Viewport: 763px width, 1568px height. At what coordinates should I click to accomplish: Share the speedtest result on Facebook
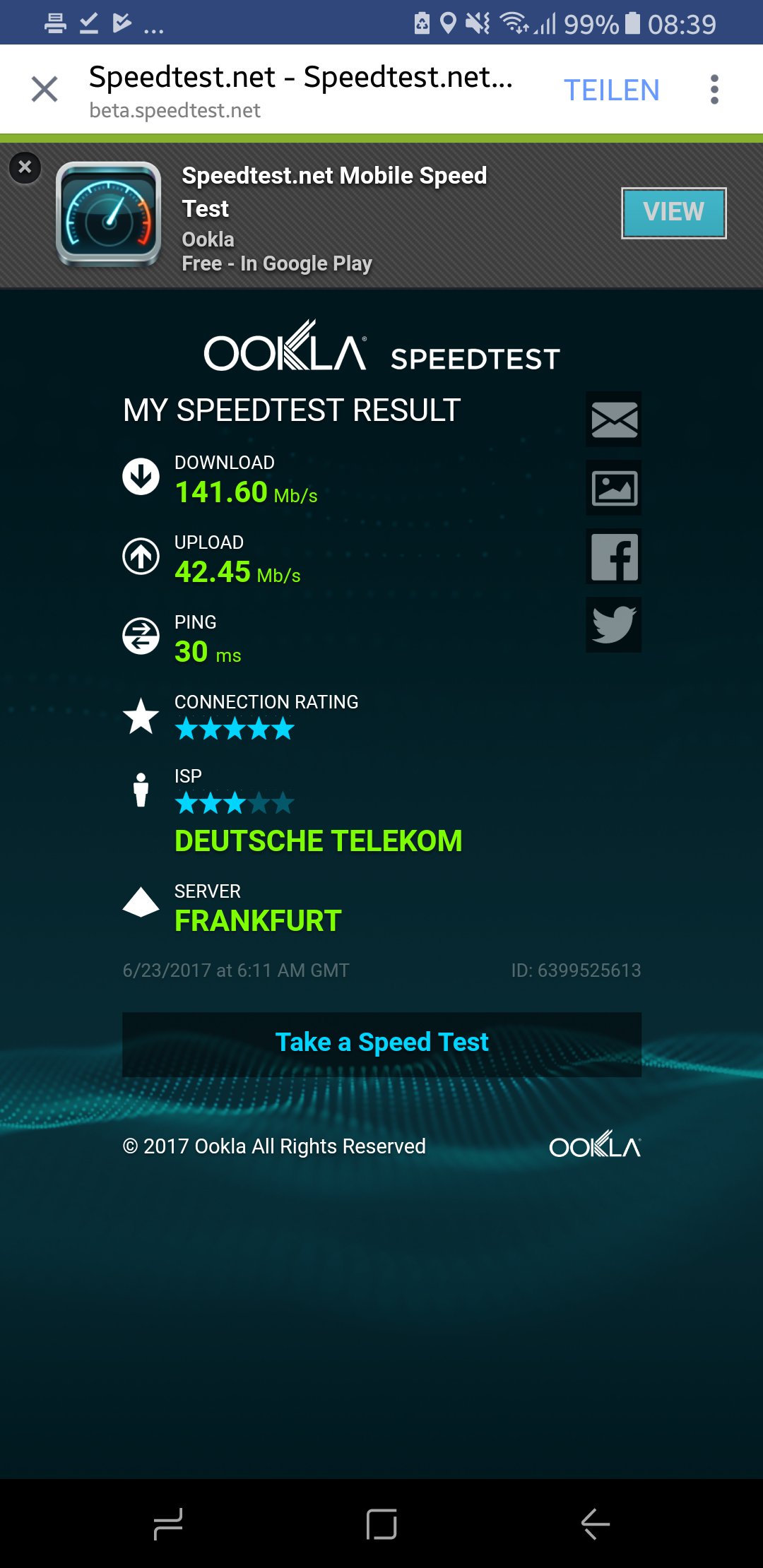click(614, 557)
